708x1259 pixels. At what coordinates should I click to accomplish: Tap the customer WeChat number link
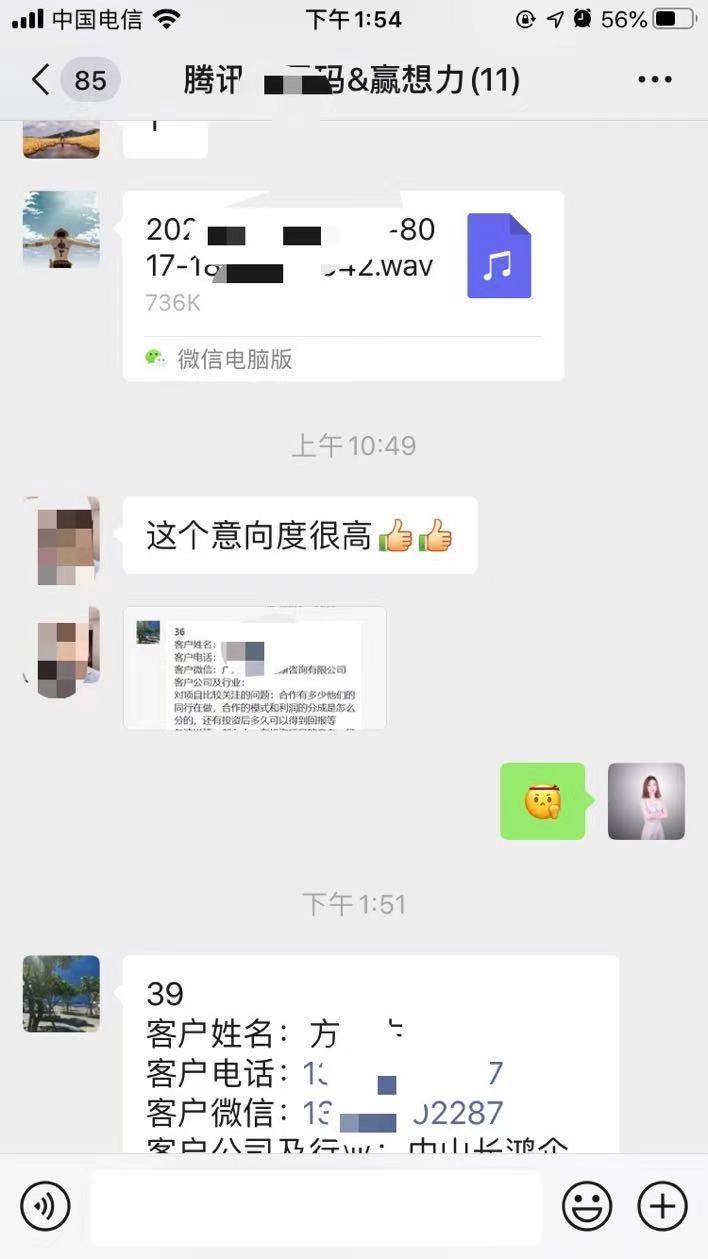[x=402, y=1112]
